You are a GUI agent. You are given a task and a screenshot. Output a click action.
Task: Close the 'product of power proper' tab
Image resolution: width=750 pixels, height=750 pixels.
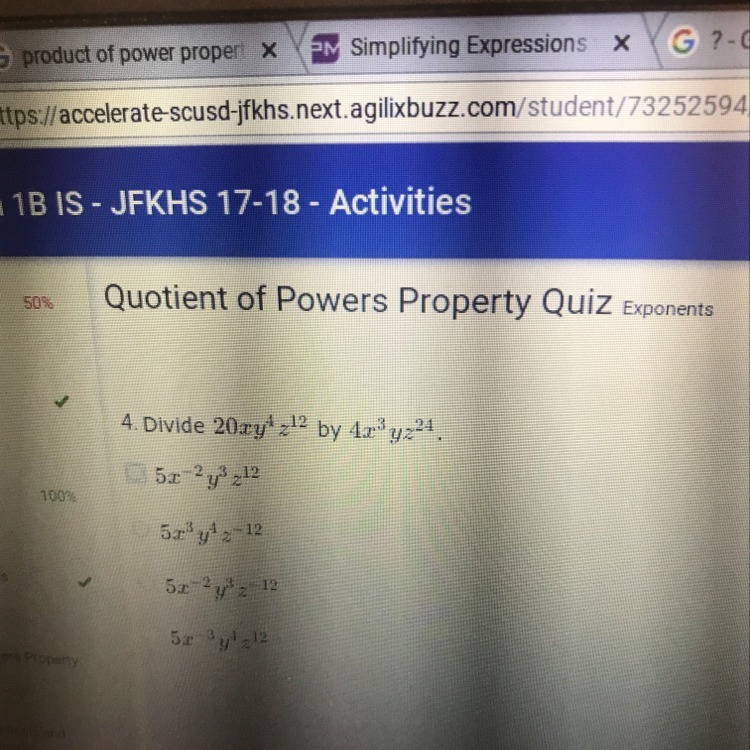[x=268, y=52]
